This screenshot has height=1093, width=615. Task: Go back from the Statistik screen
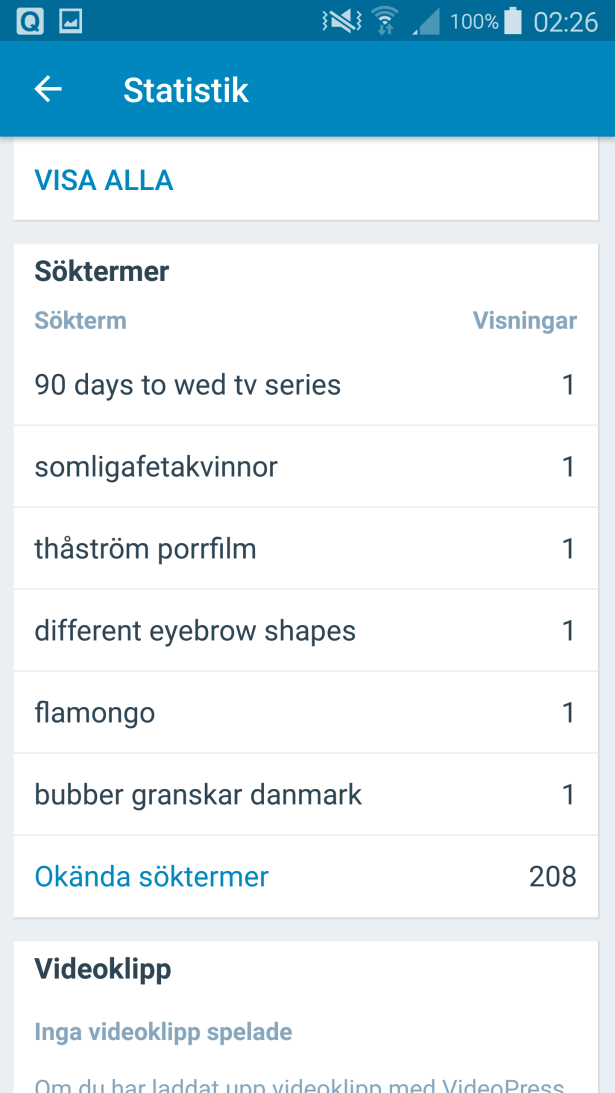point(48,90)
